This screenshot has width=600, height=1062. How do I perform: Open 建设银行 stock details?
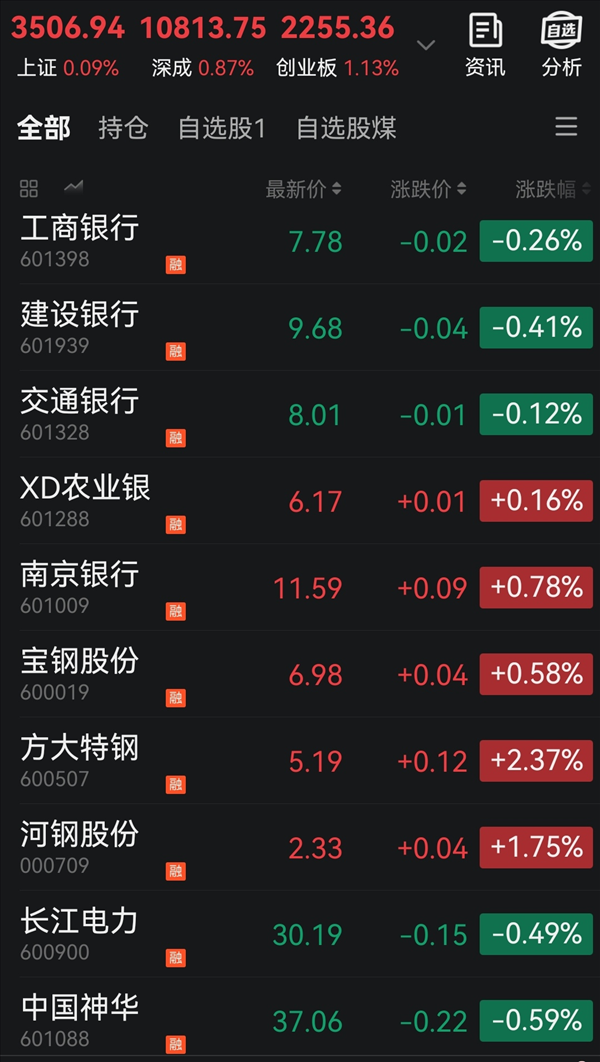click(300, 328)
